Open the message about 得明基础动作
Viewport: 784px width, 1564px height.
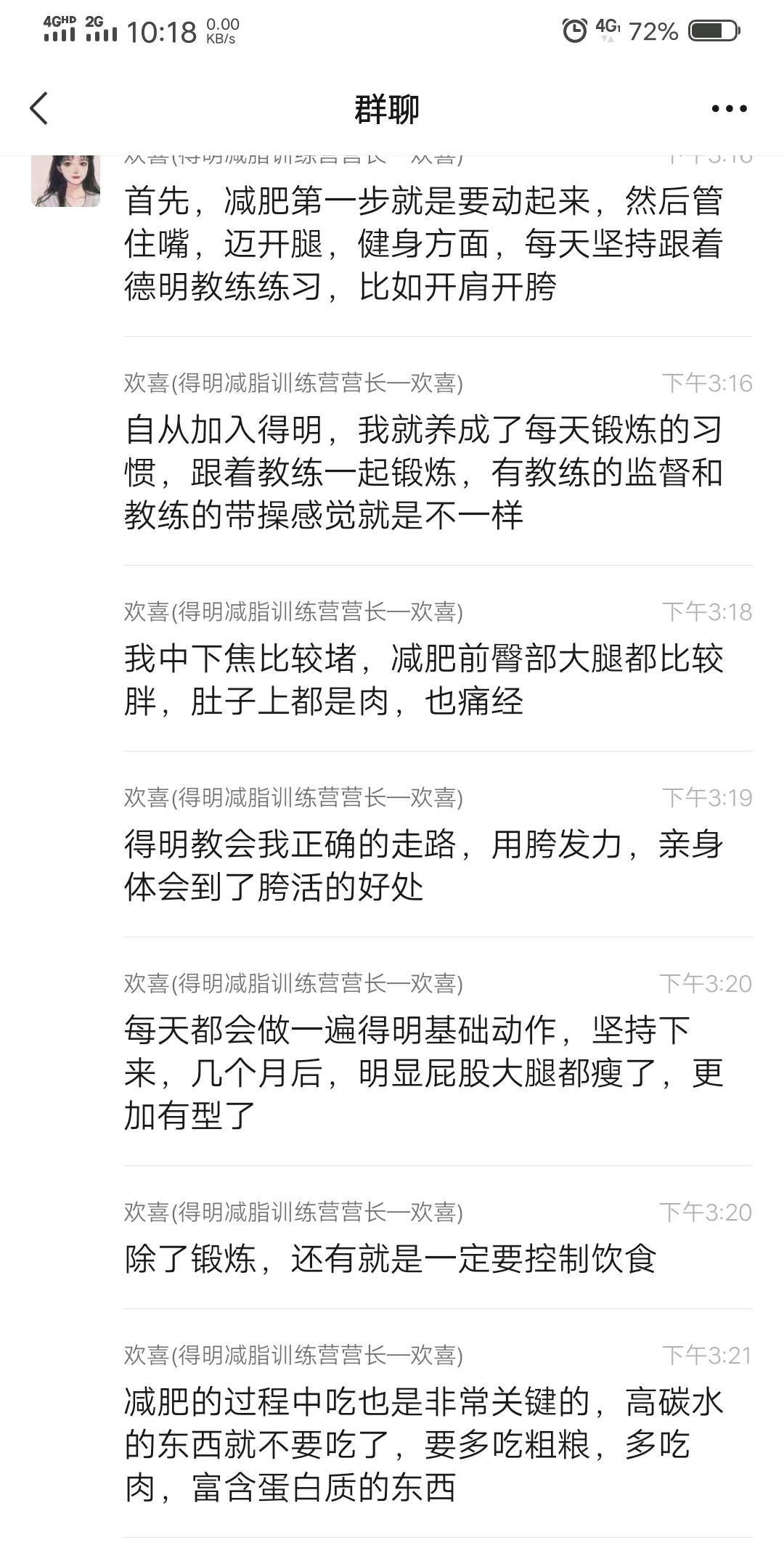[424, 1072]
